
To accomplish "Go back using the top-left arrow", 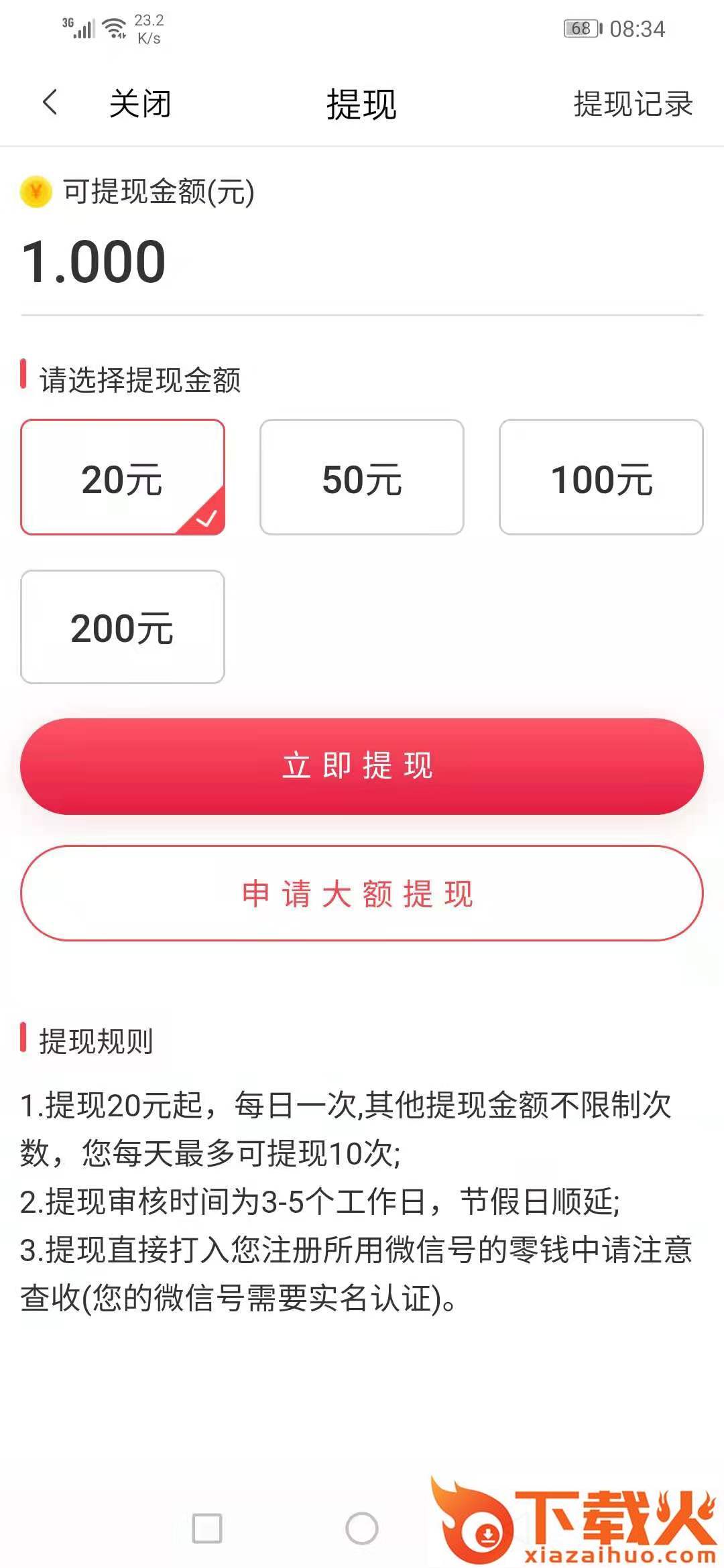I will coord(50,103).
